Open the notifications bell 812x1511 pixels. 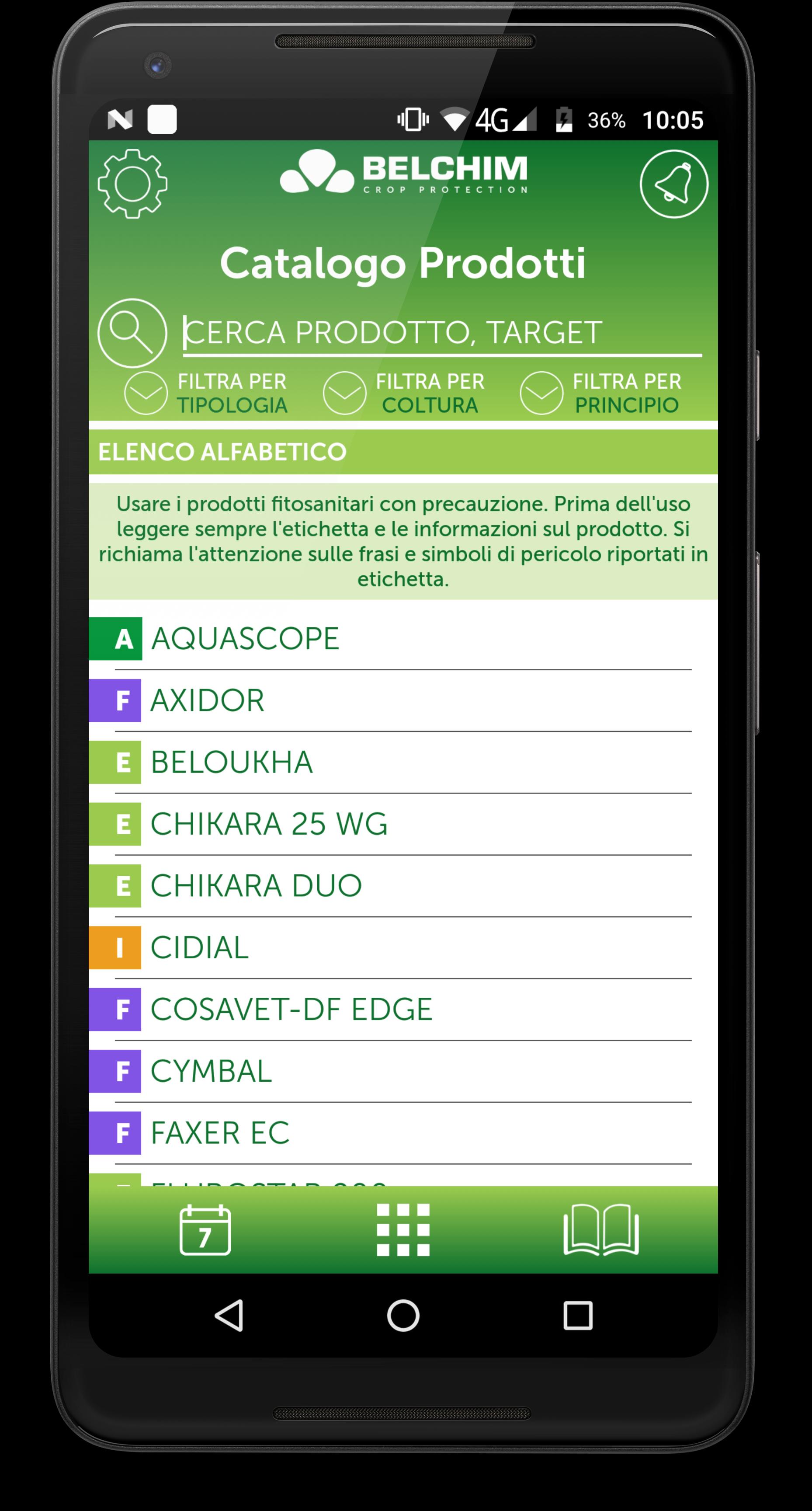(673, 184)
